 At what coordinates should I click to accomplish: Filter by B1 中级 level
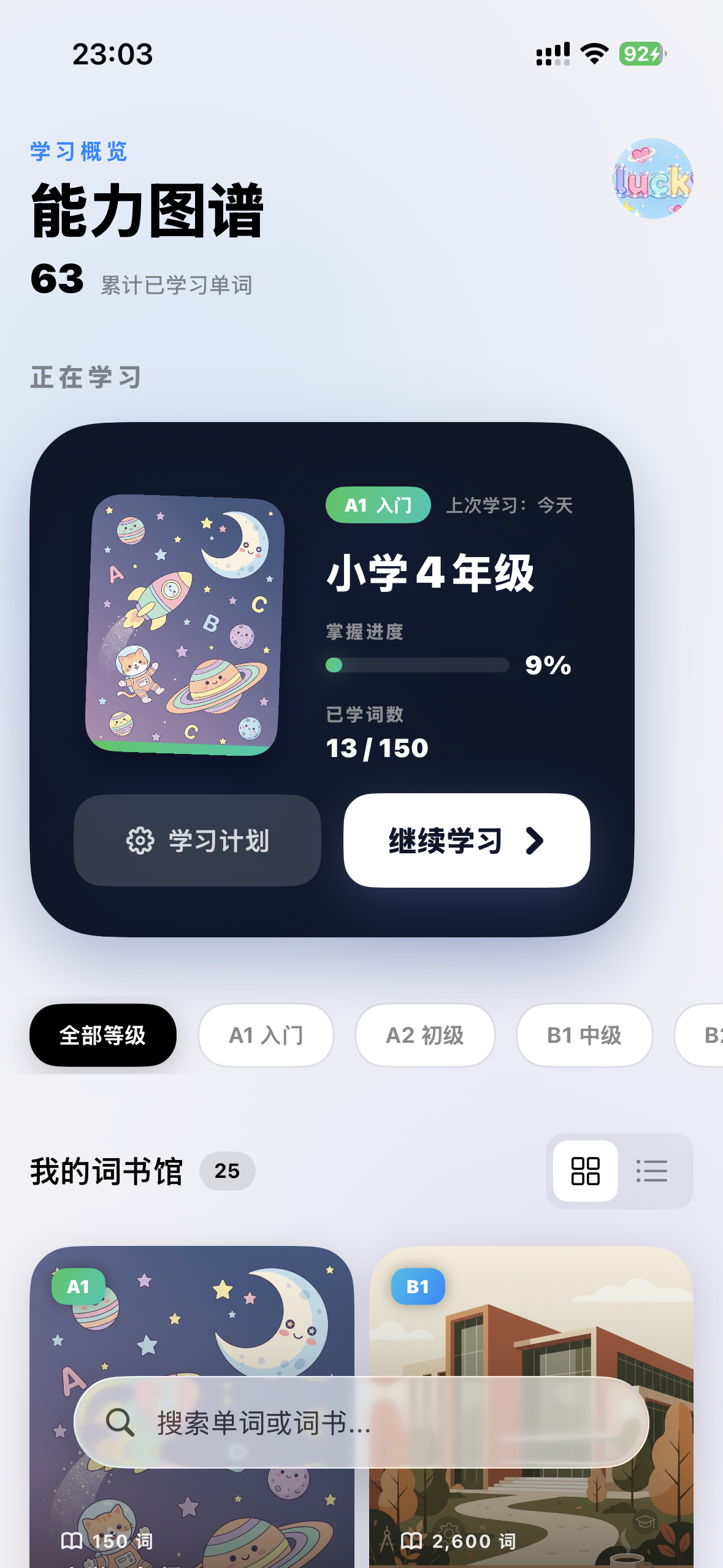pos(584,1036)
